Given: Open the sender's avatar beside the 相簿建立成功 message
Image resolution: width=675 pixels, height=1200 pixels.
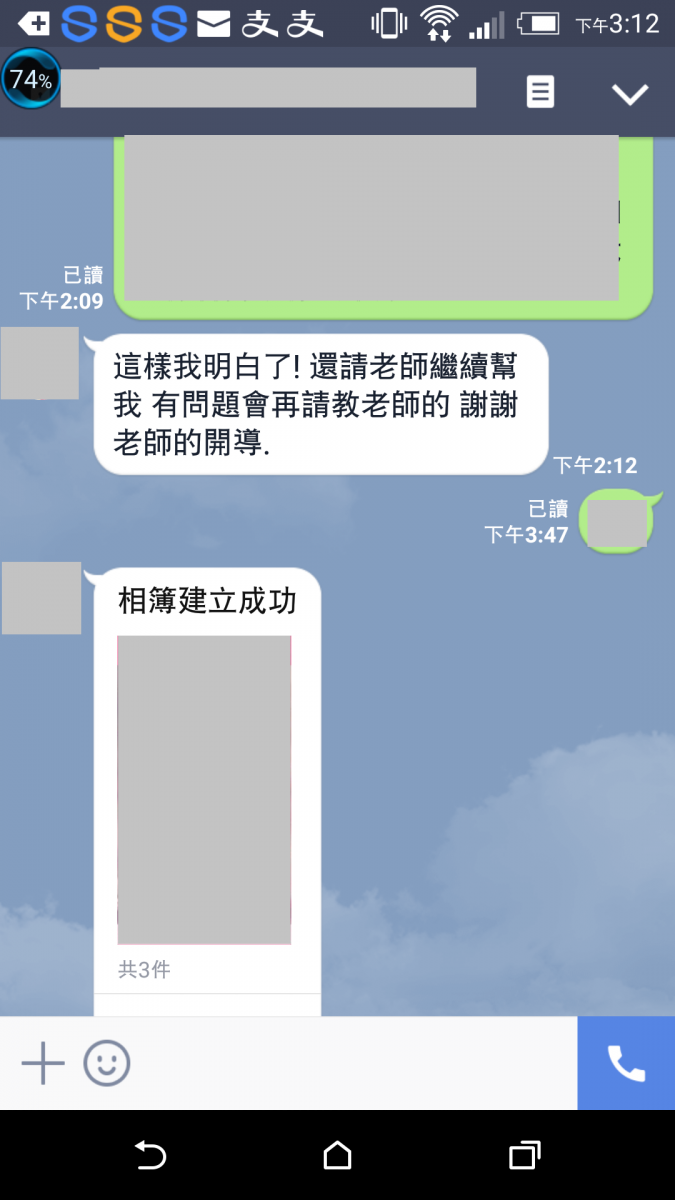Looking at the screenshot, I should 41,597.
